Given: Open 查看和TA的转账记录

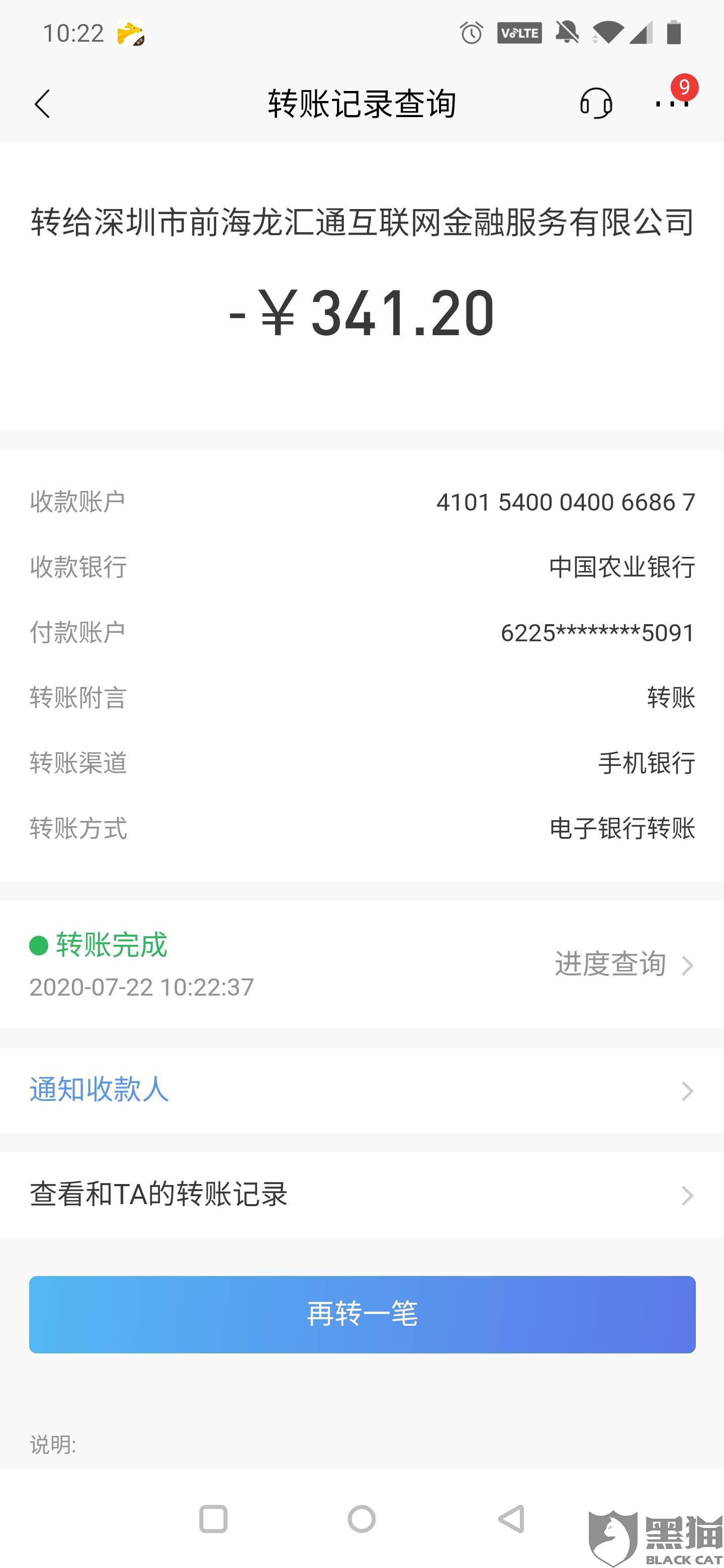Looking at the screenshot, I should click(x=361, y=1194).
